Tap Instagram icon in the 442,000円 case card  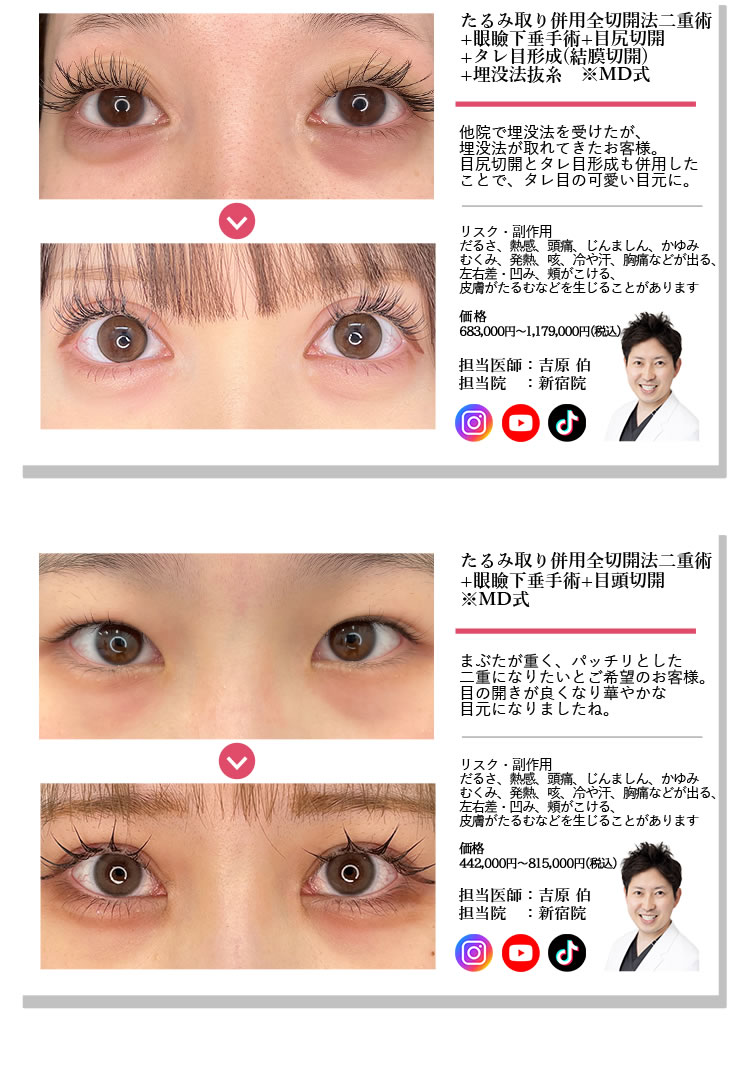click(x=474, y=953)
